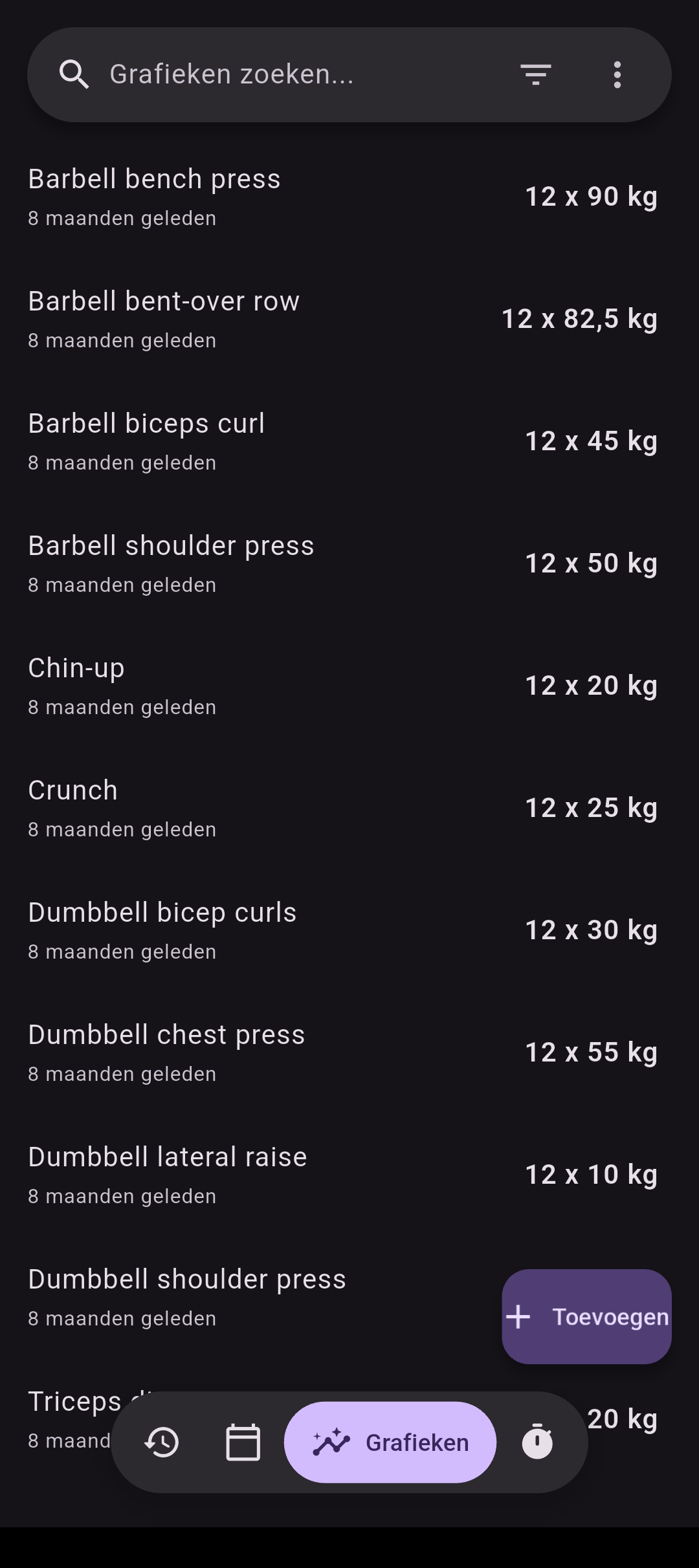This screenshot has height=1568, width=699.
Task: Switch to the timer tab
Action: point(537,1443)
